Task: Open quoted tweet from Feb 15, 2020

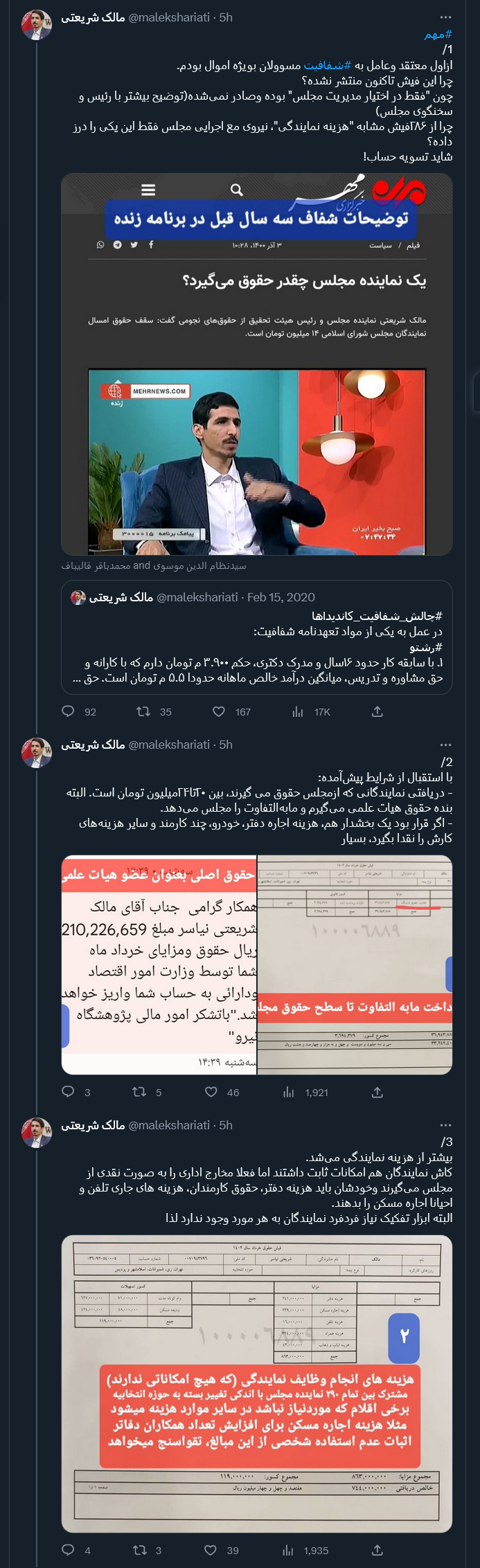Action: (x=256, y=637)
